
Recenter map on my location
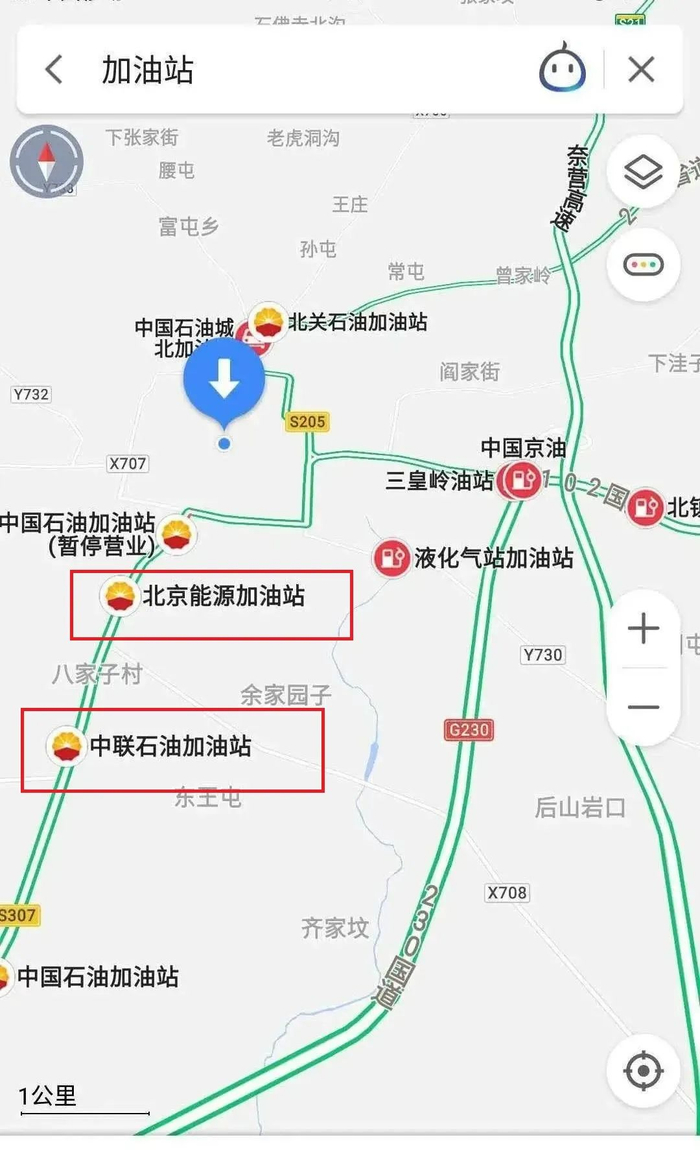tap(643, 1071)
